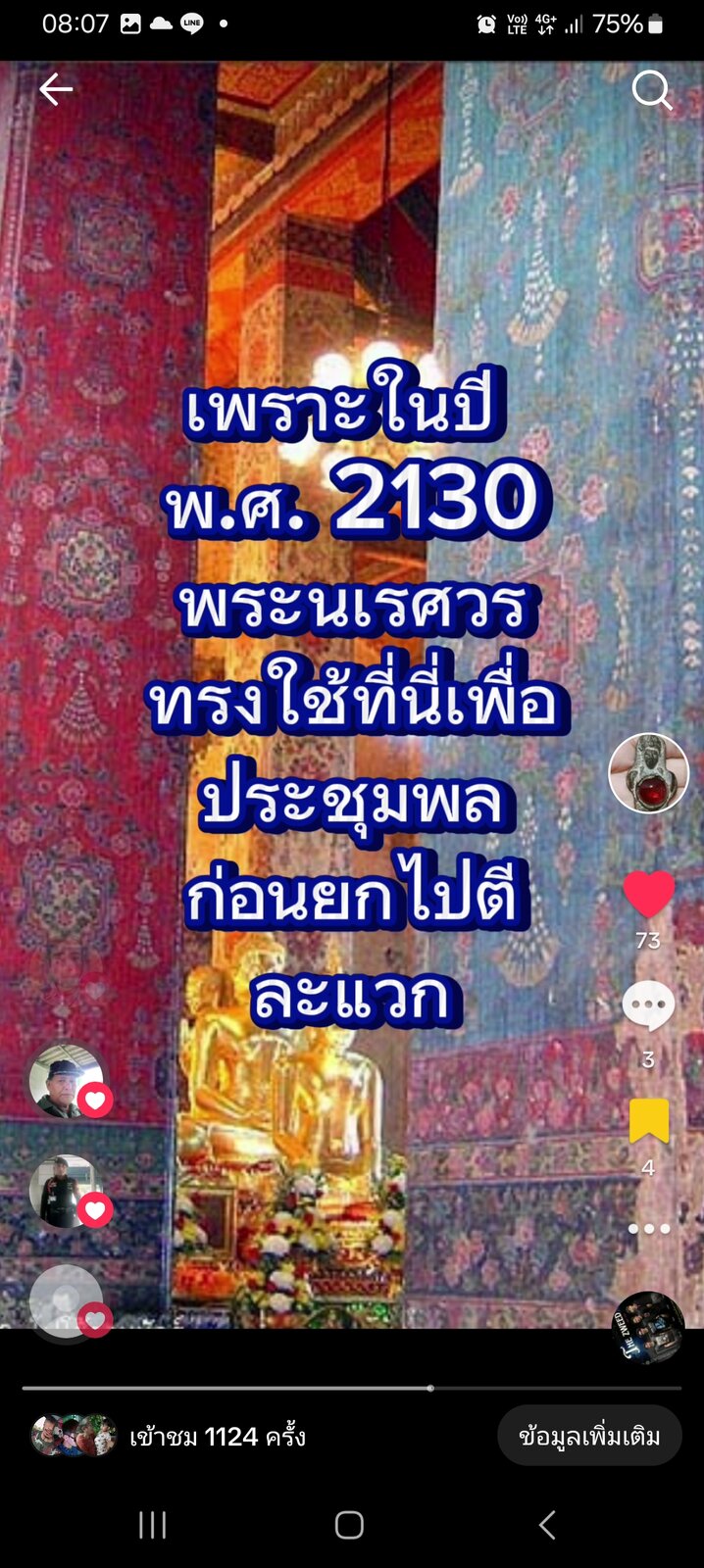Open the three-dot more options
This screenshot has width=704, height=1568.
click(649, 1228)
